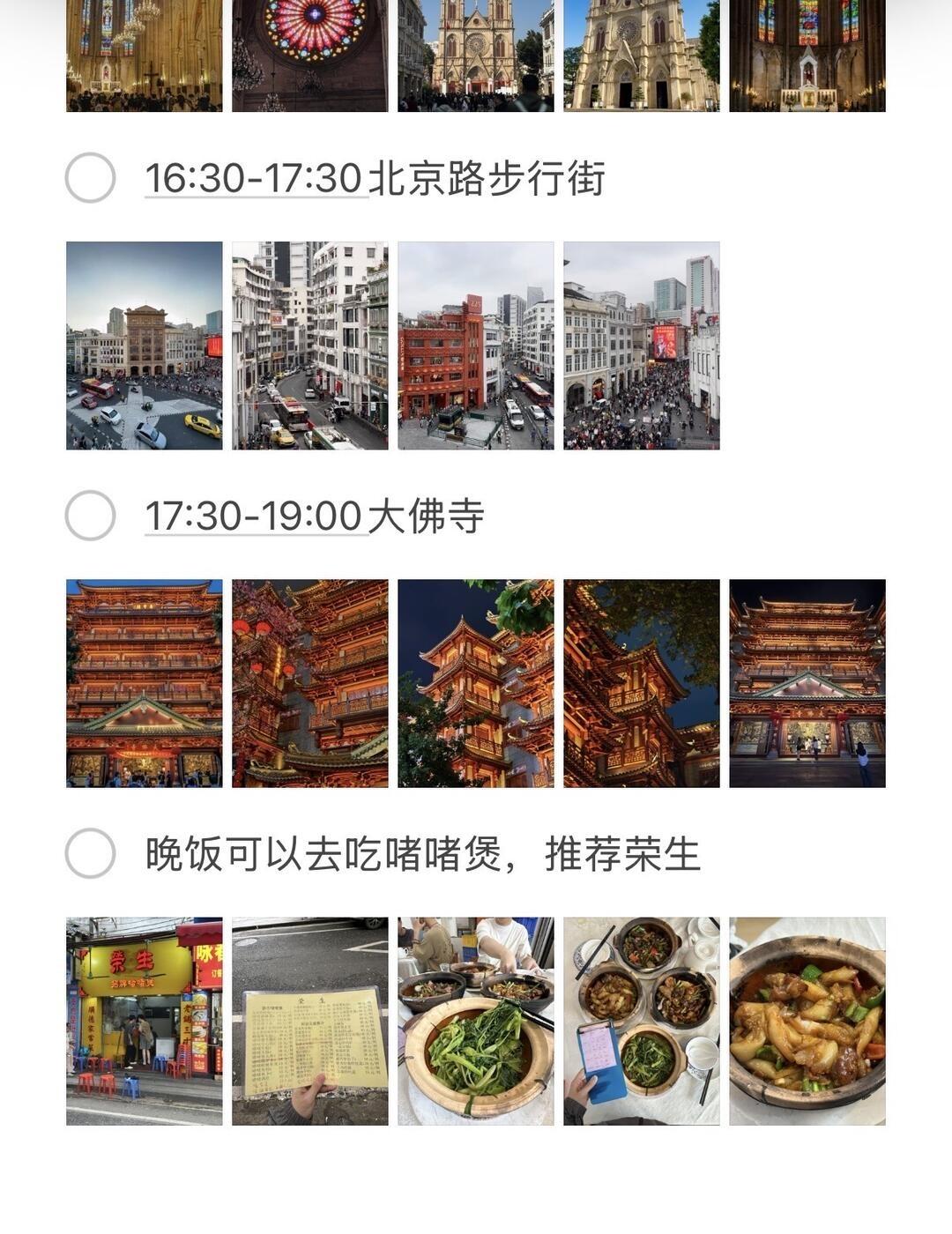Tap the underlined 16:30-17:30 time

pos(254,178)
